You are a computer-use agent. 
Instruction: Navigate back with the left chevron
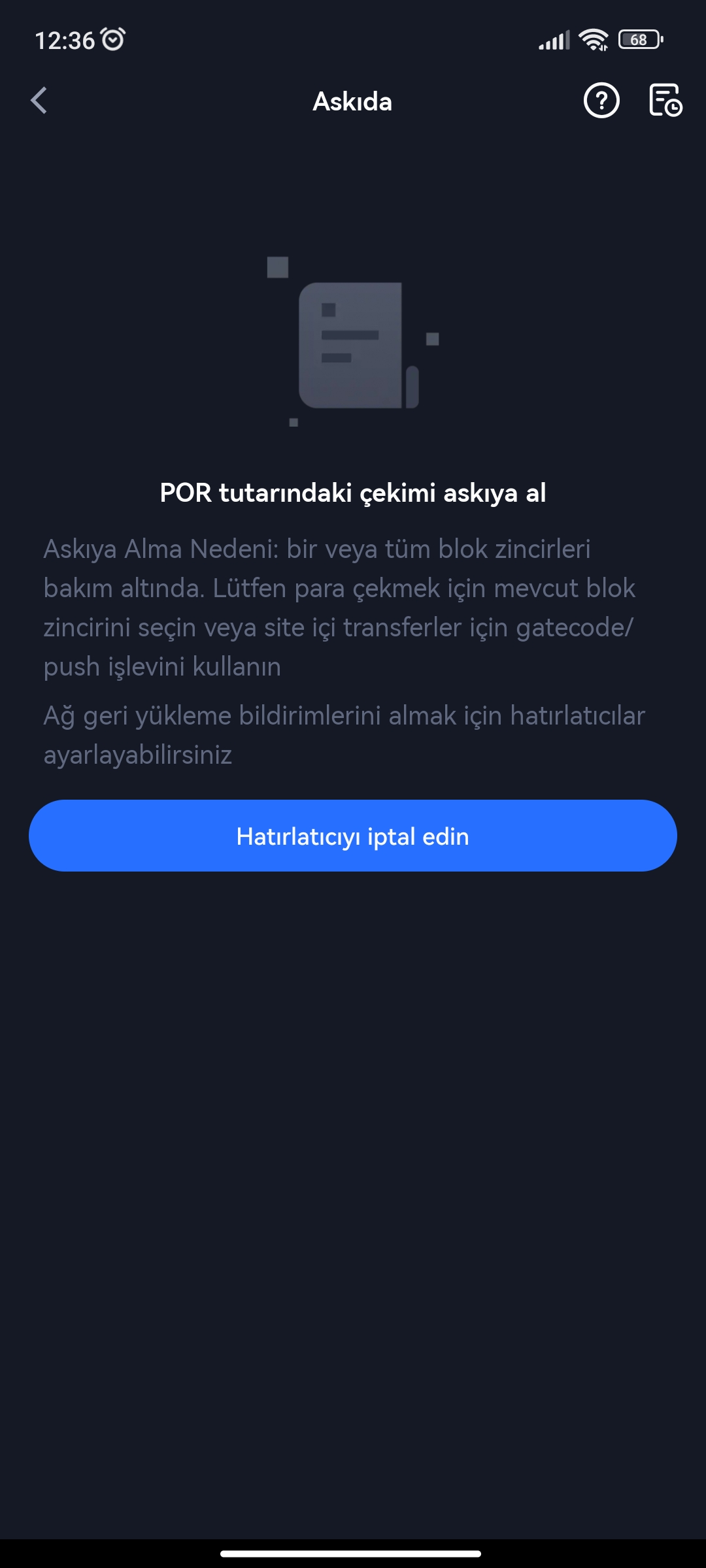(x=39, y=101)
